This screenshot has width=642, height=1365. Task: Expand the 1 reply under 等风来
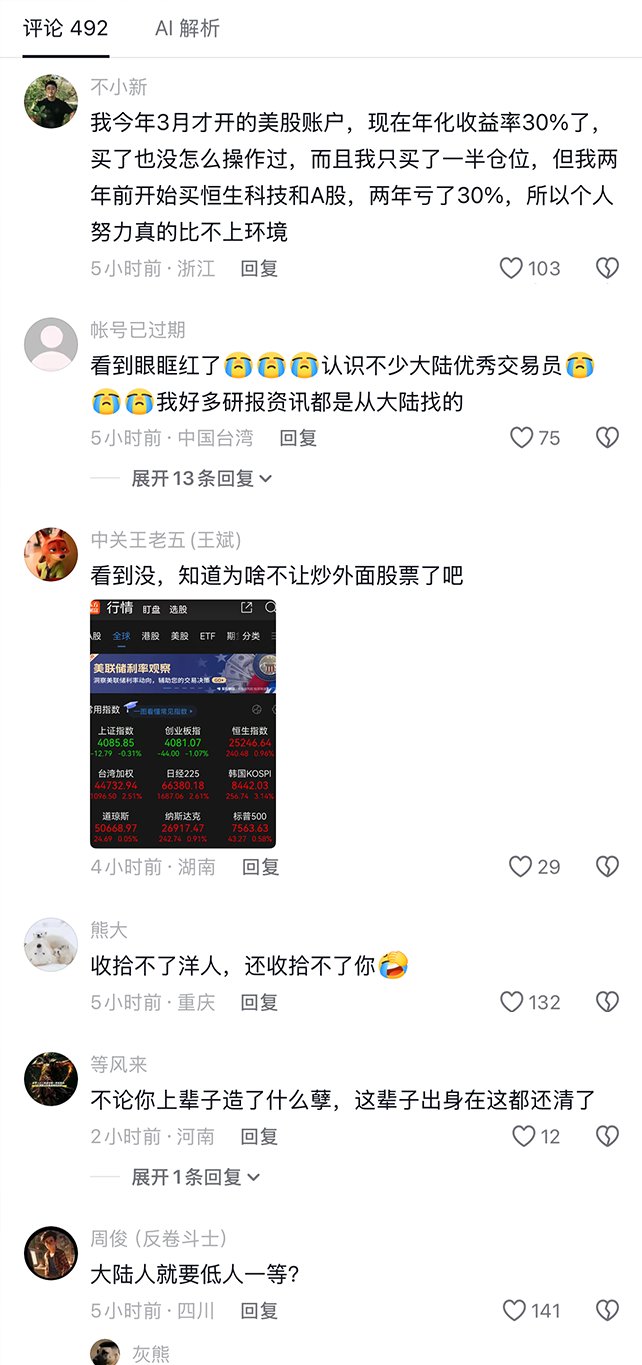[196, 1177]
